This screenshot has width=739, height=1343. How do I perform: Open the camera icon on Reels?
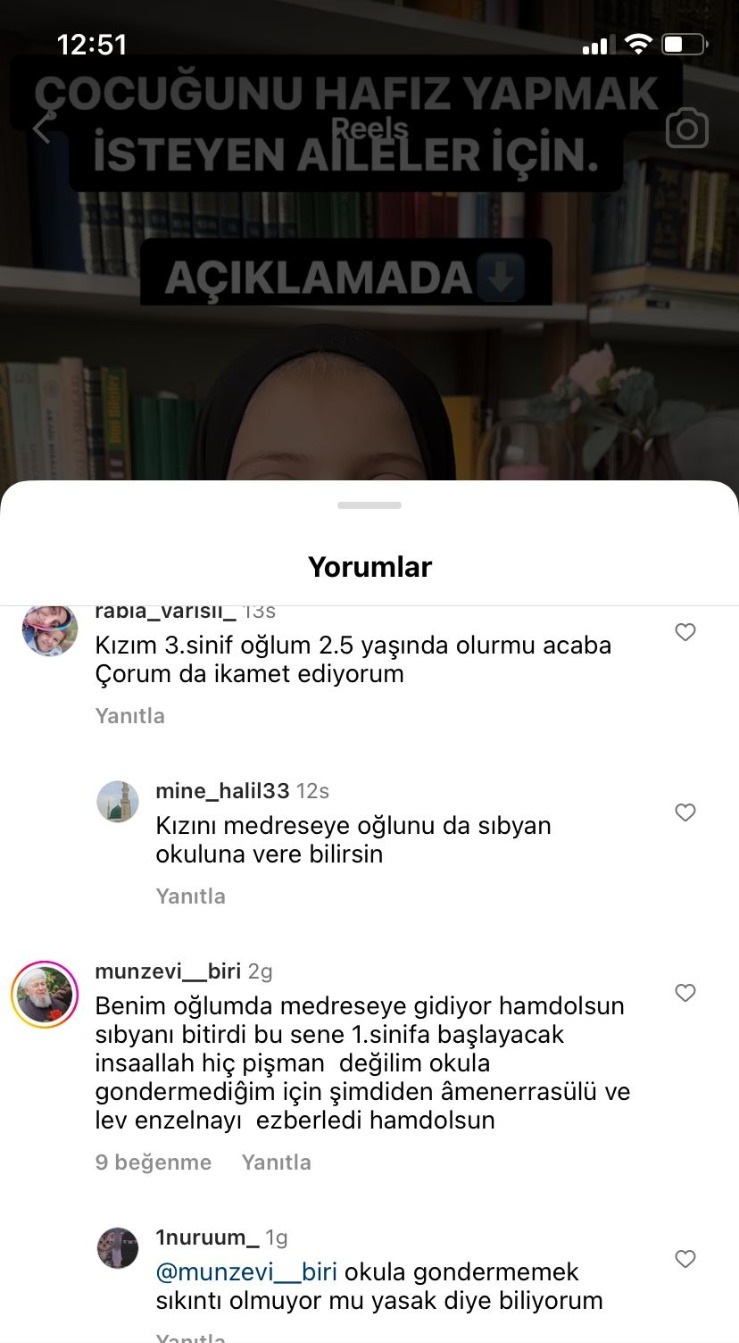coord(686,129)
